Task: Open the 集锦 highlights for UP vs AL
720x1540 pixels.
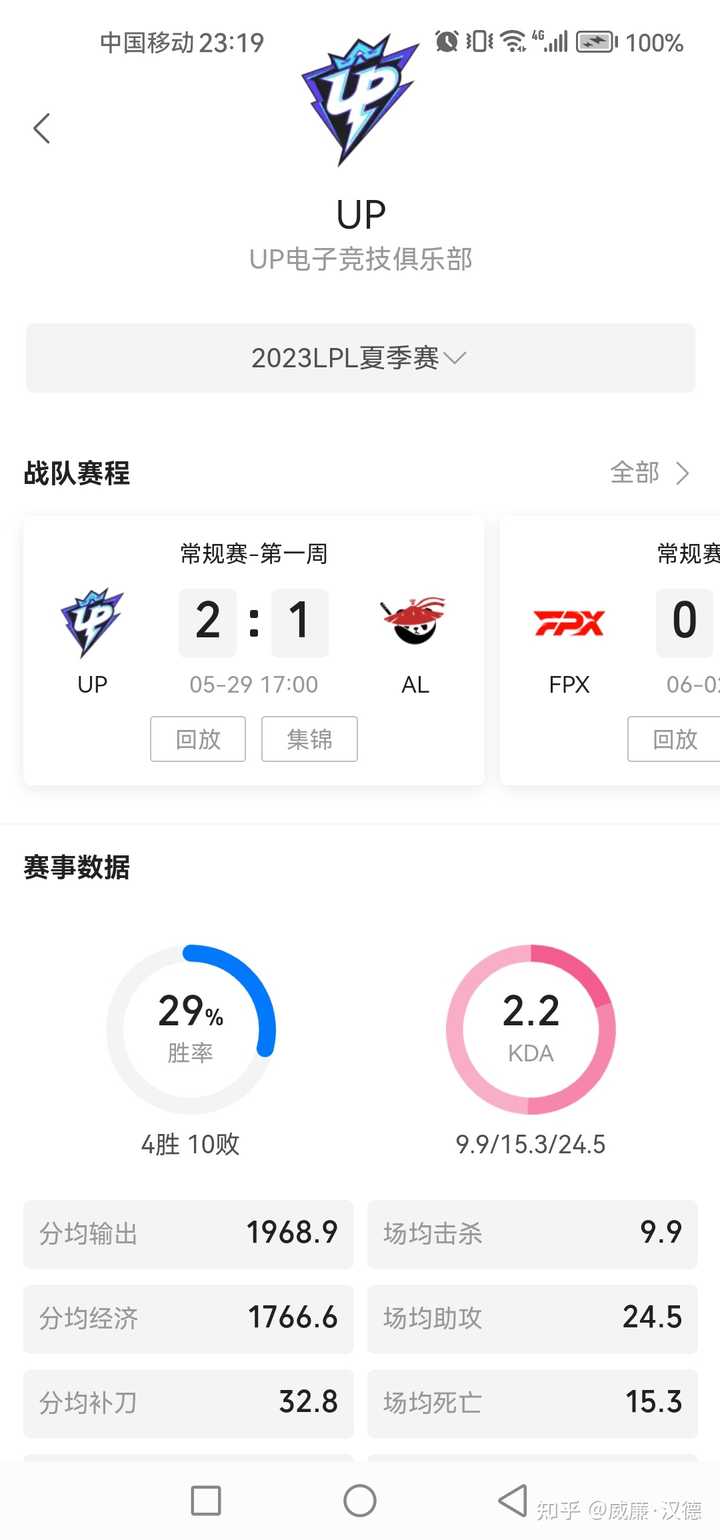Action: 309,739
